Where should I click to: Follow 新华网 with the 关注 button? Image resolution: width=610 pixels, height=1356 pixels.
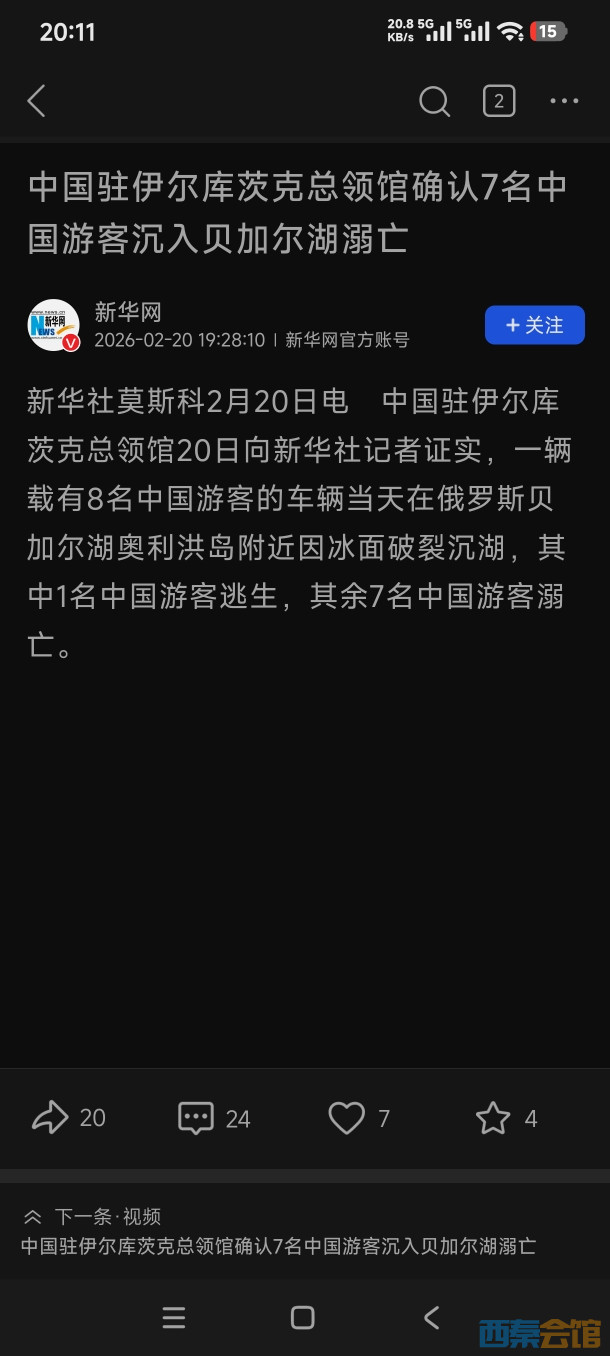(534, 325)
